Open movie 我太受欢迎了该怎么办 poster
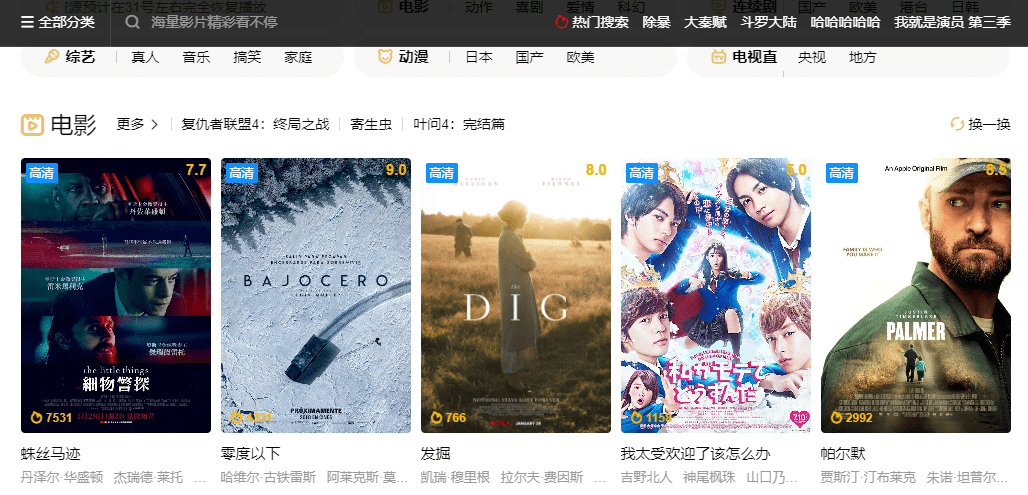The width and height of the screenshot is (1028, 495). pos(716,295)
